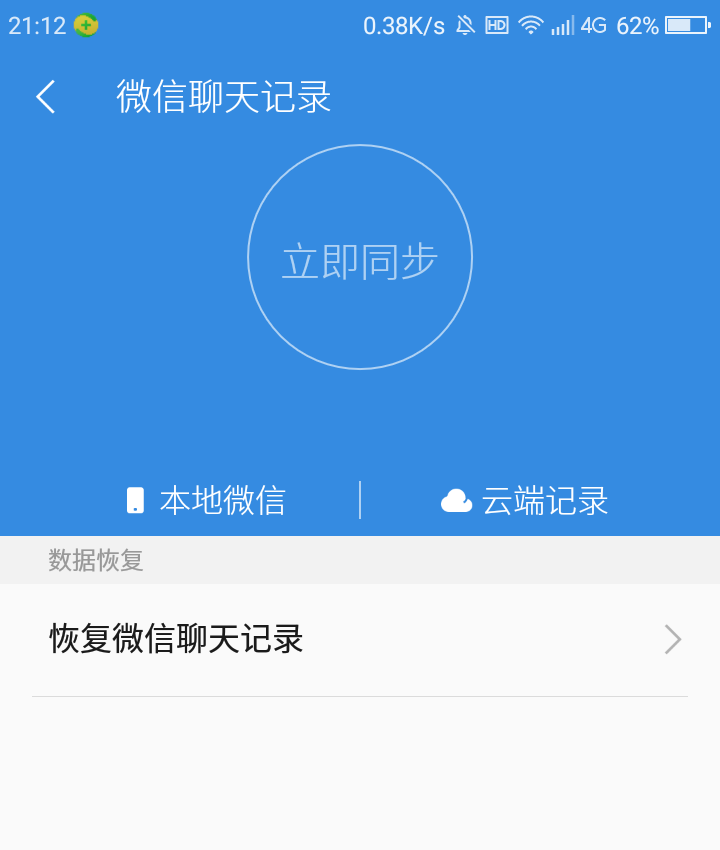Screen dimensions: 720x850
Task: Tap the 21:12 clock display
Action: (36, 24)
